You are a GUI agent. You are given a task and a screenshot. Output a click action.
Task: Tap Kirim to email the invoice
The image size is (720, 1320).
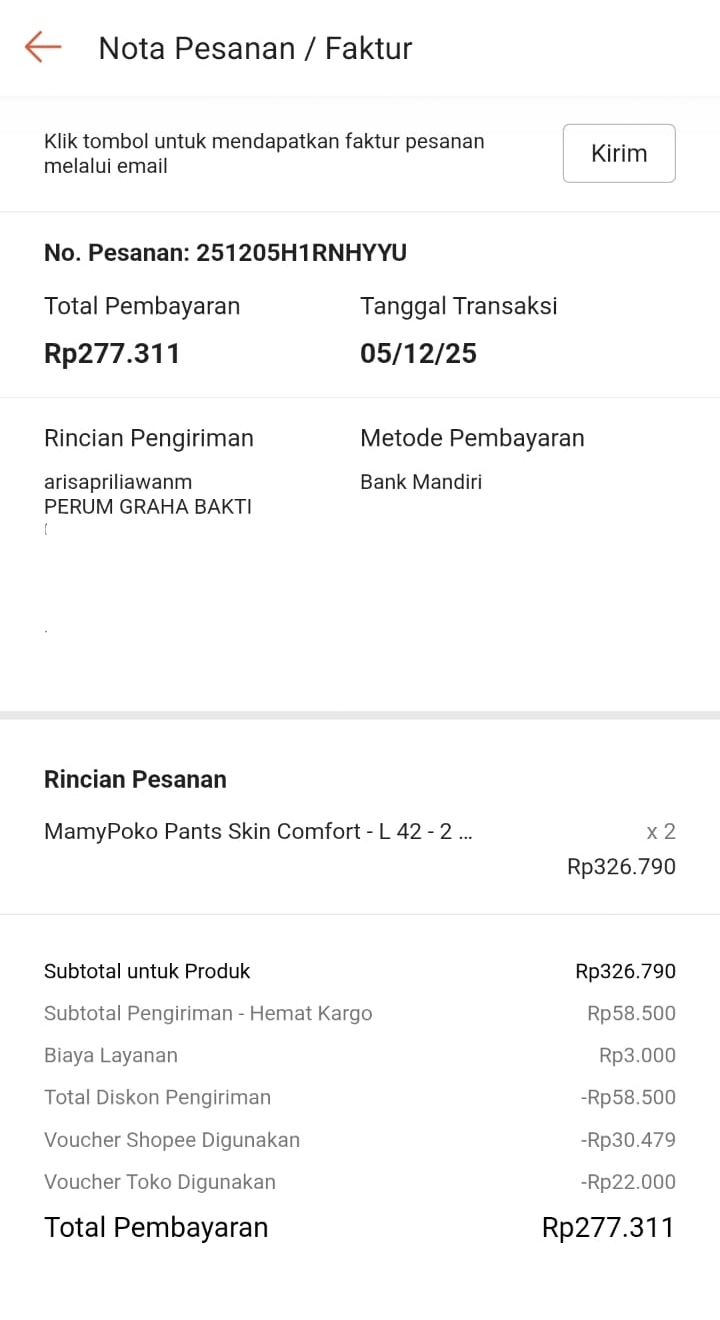(x=618, y=153)
